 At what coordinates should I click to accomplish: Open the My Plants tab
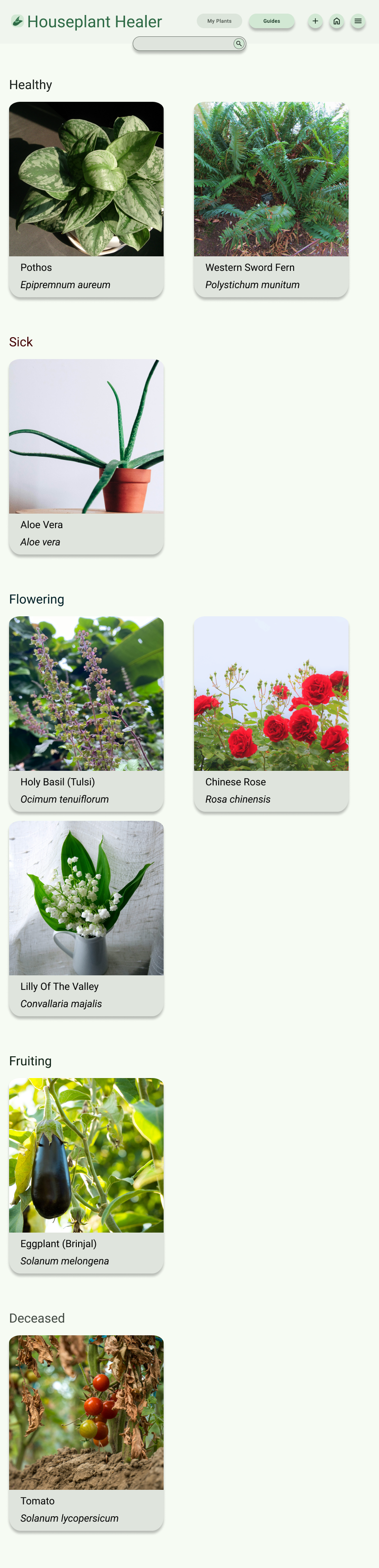coord(219,21)
